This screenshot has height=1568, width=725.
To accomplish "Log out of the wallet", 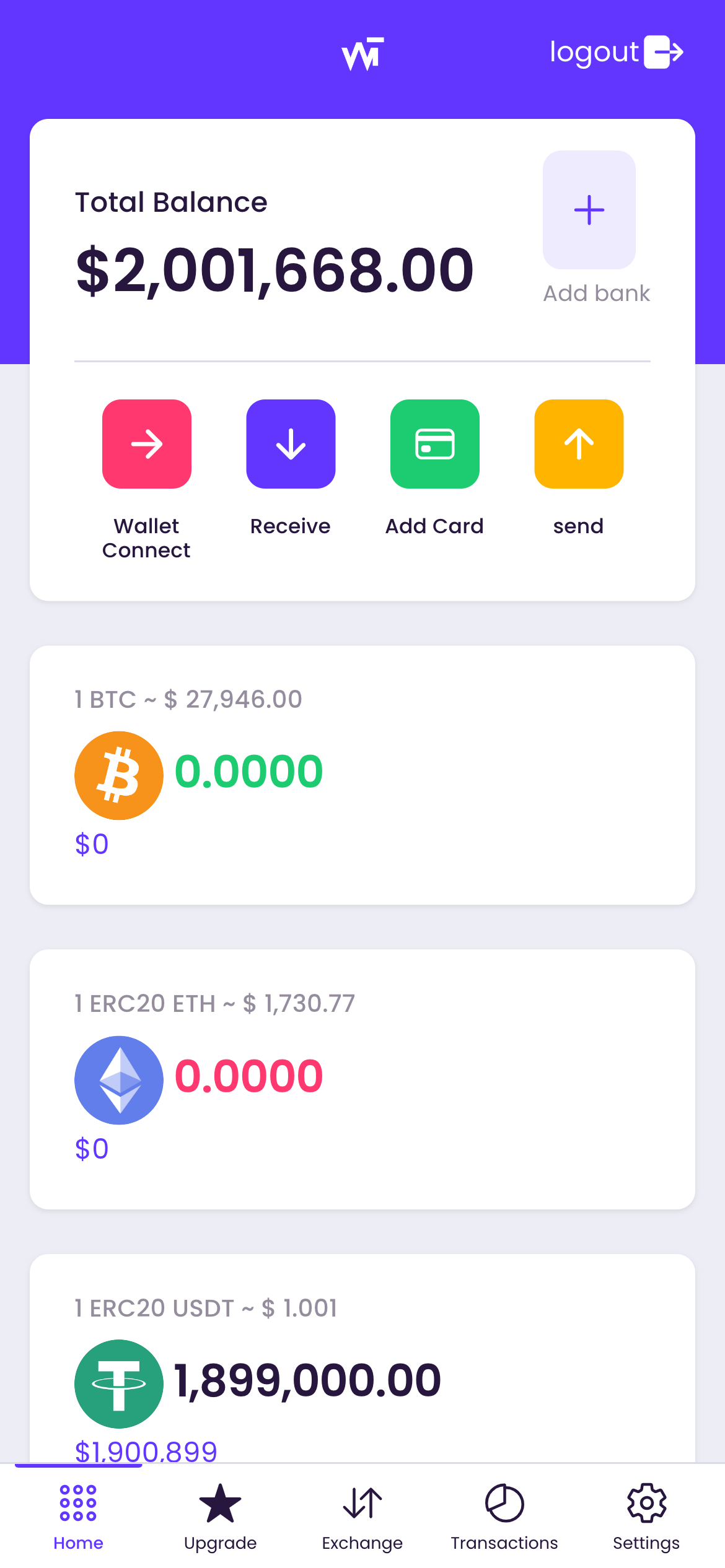I will (x=616, y=52).
